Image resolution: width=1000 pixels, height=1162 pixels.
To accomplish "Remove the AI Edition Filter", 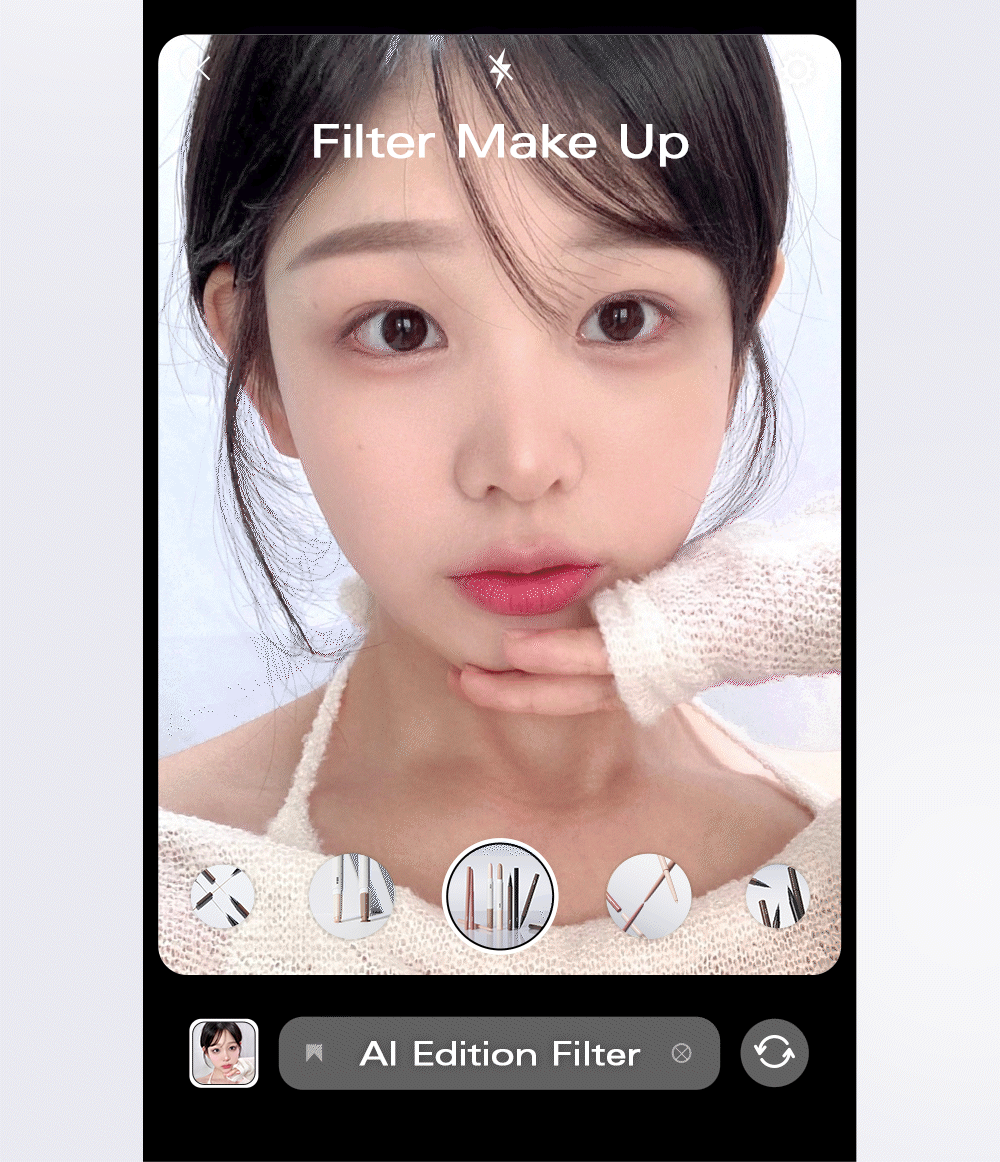I will point(681,1053).
